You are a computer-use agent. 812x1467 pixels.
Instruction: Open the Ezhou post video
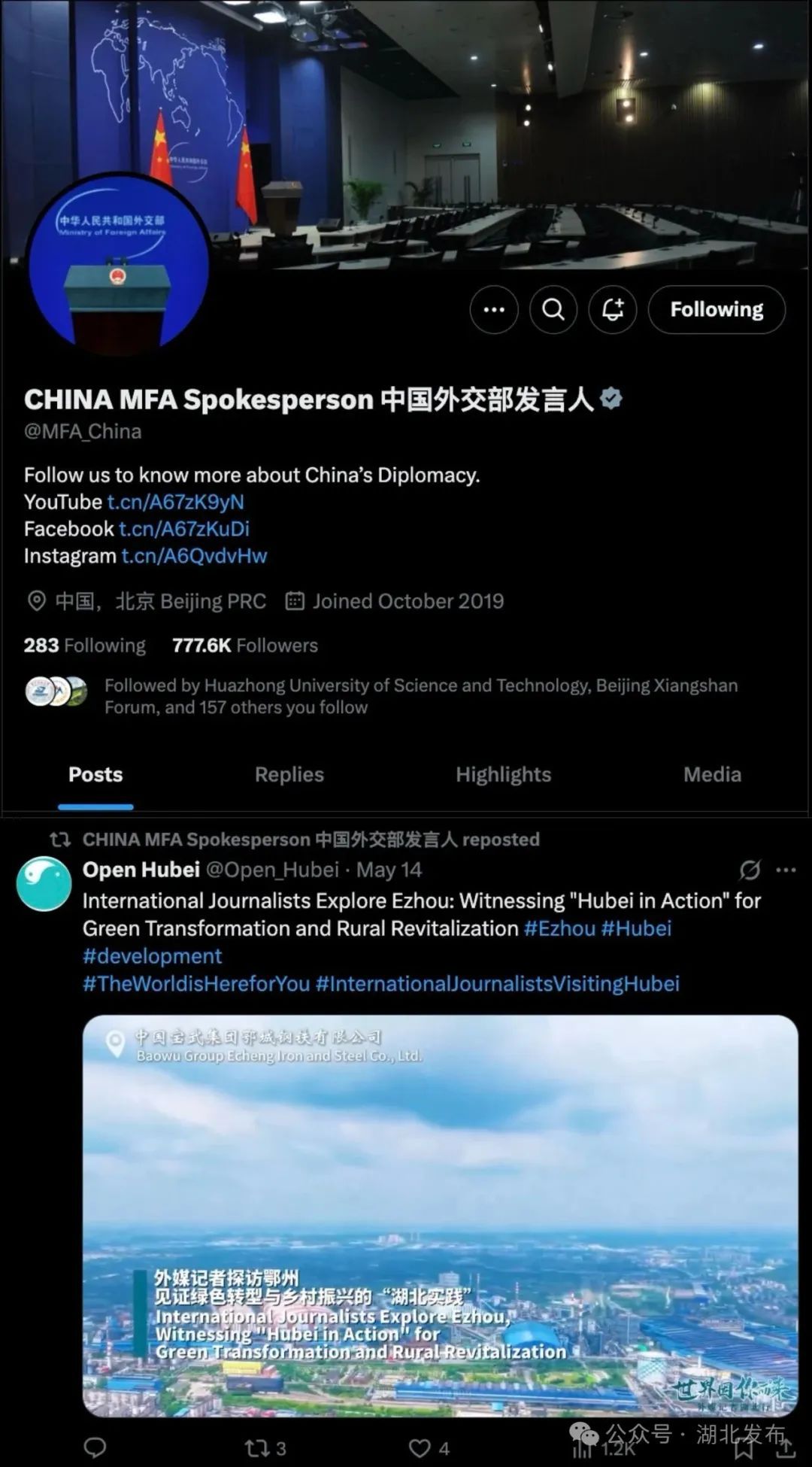coord(440,1215)
